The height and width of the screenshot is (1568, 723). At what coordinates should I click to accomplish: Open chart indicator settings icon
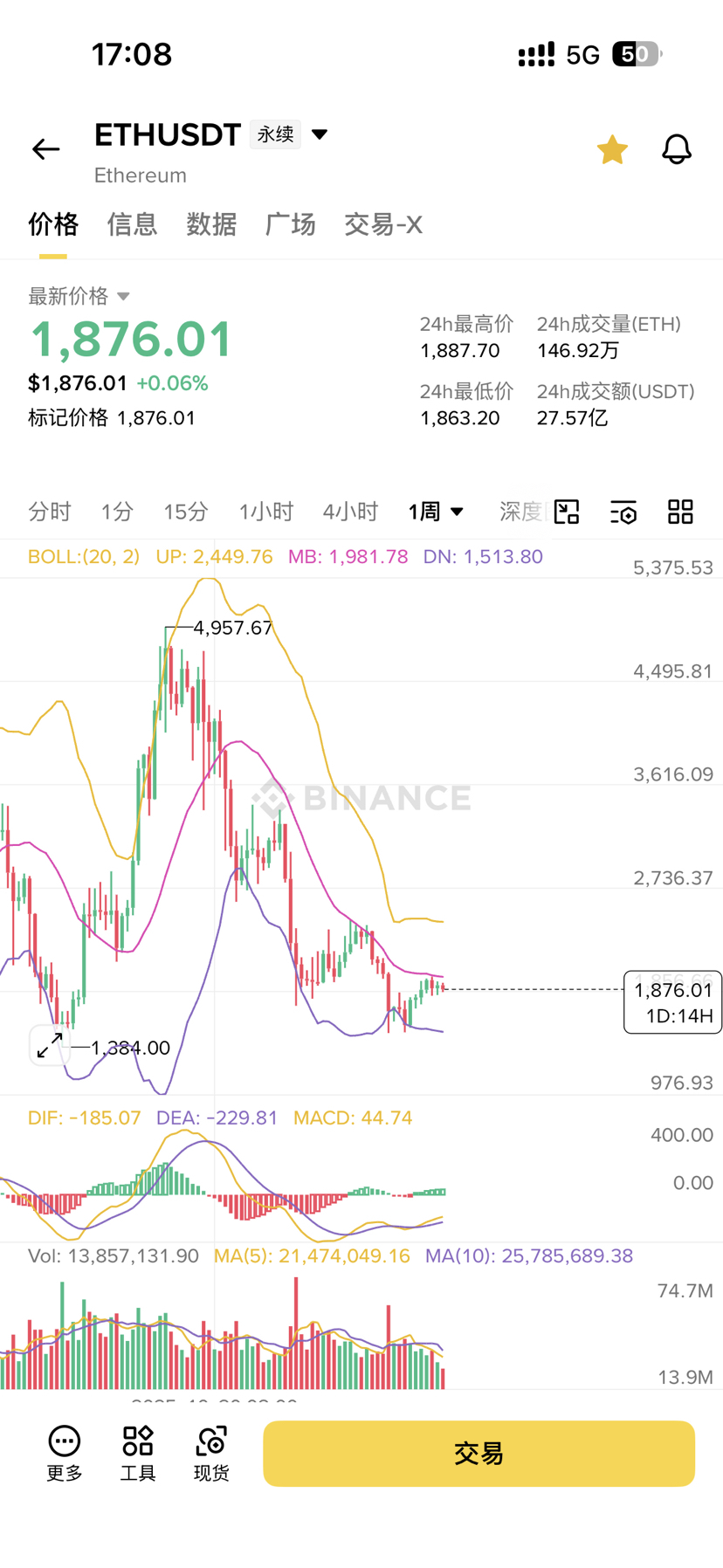click(x=623, y=512)
